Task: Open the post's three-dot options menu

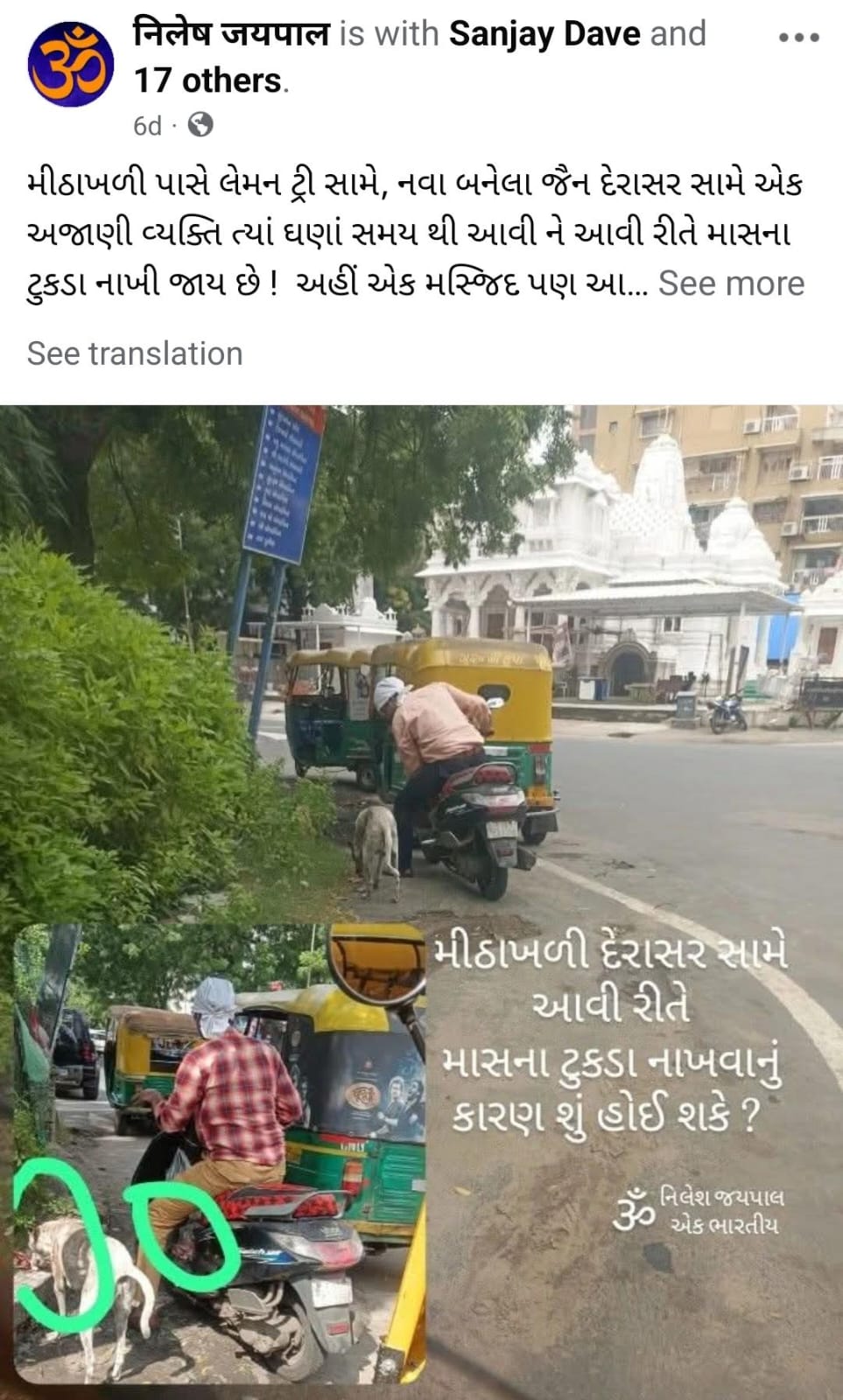Action: (x=798, y=38)
